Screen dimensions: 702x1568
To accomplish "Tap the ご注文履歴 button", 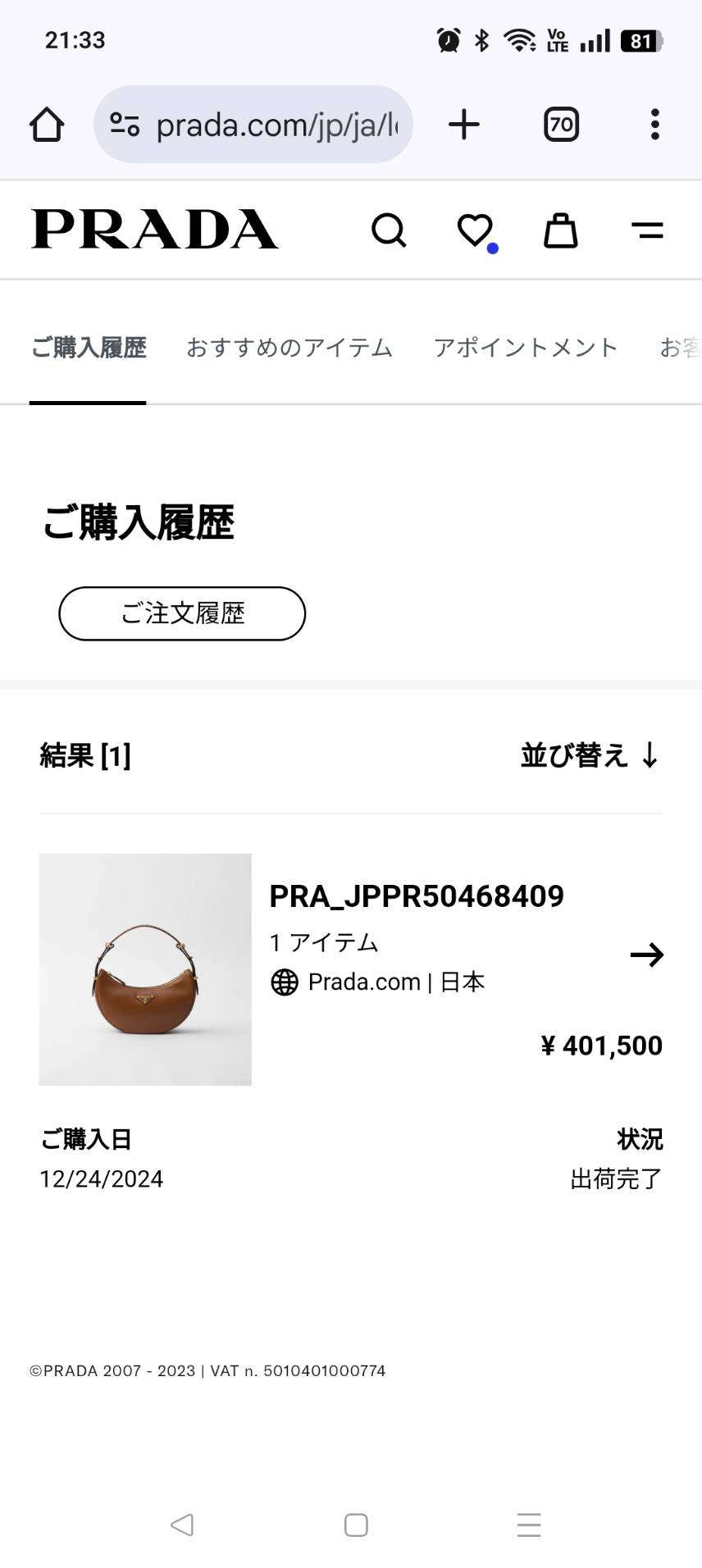I will (182, 613).
